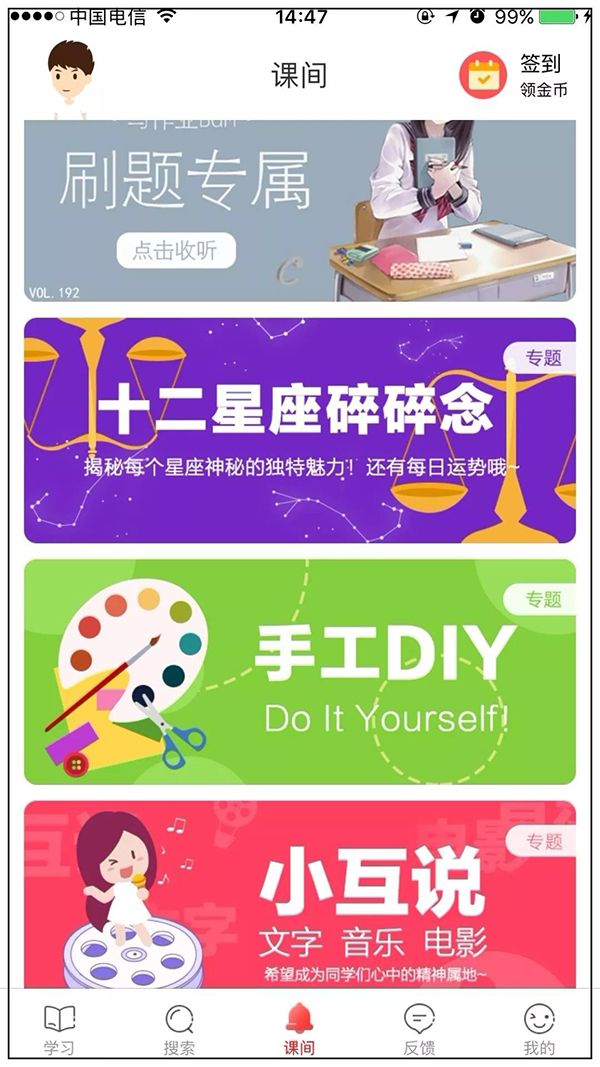Switch to the 我的 tab
This screenshot has width=600, height=1067.
tap(539, 1030)
